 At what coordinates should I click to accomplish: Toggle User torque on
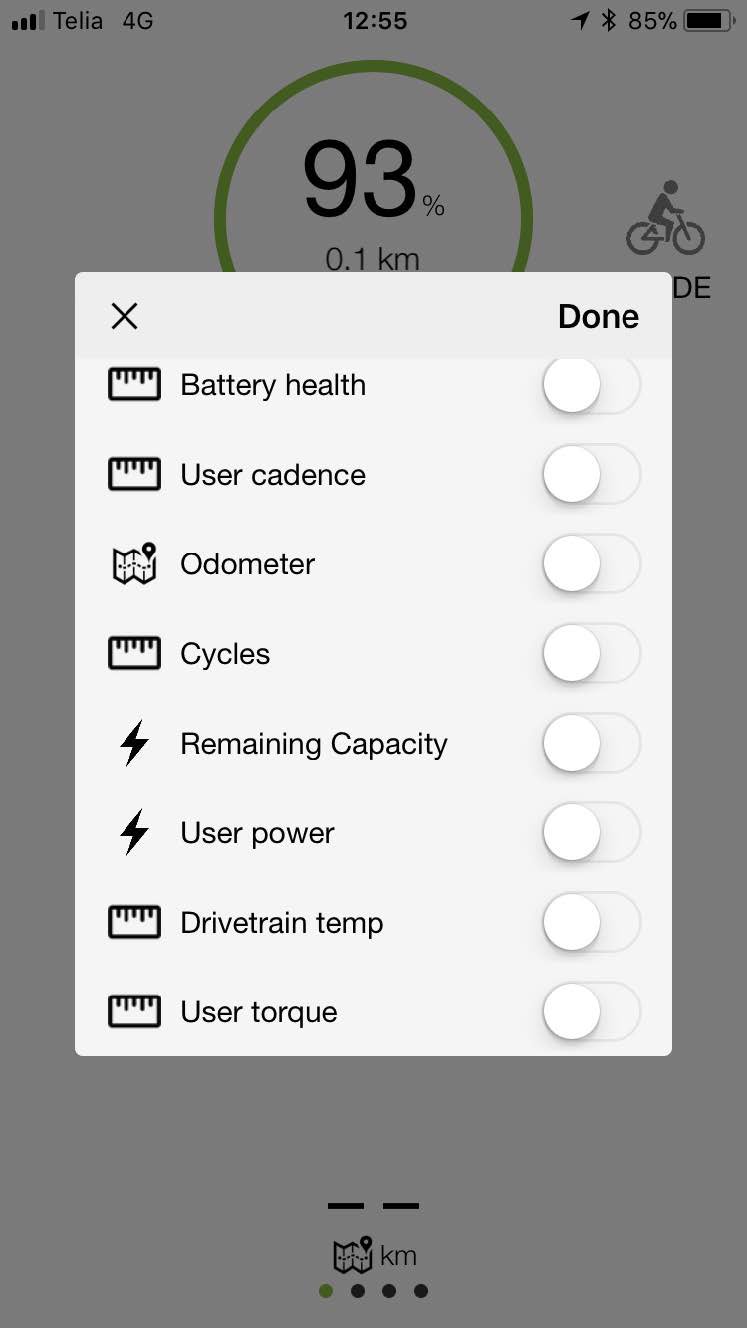point(591,1012)
